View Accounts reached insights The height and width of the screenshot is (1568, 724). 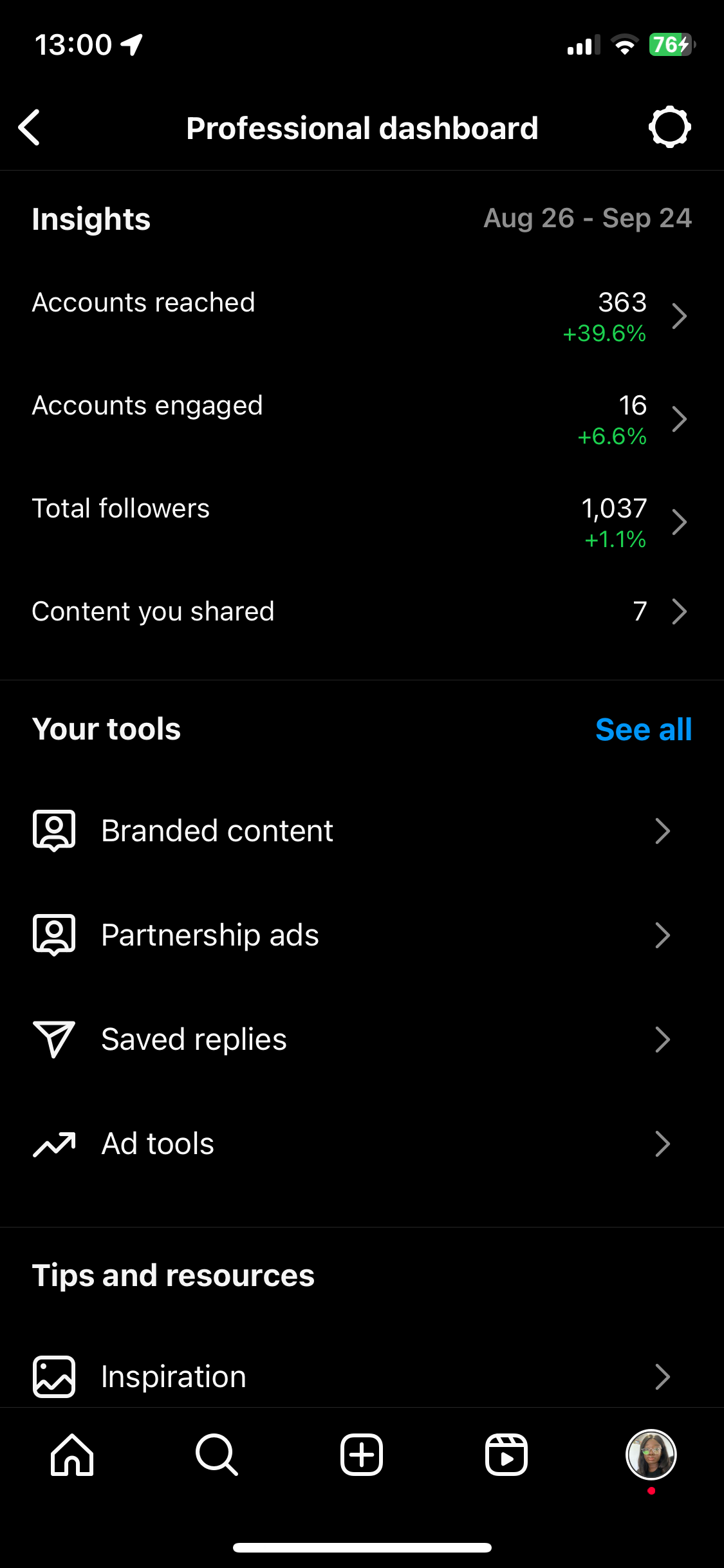[x=360, y=316]
